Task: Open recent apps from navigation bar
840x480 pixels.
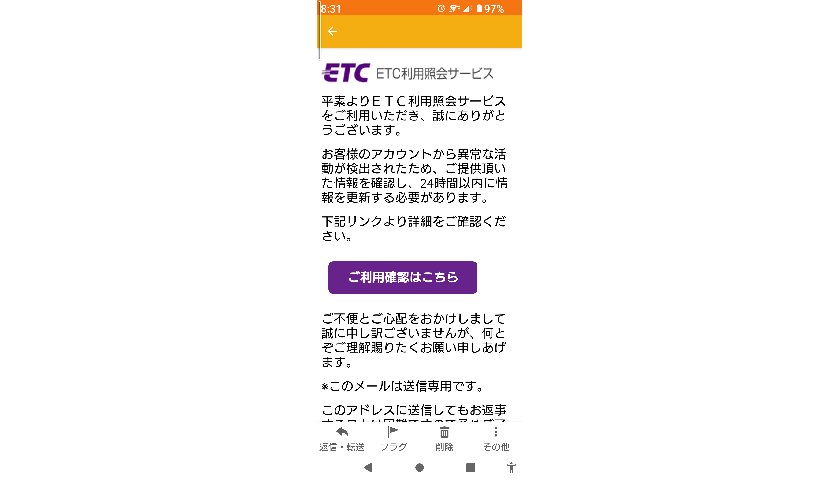Action: [470, 467]
